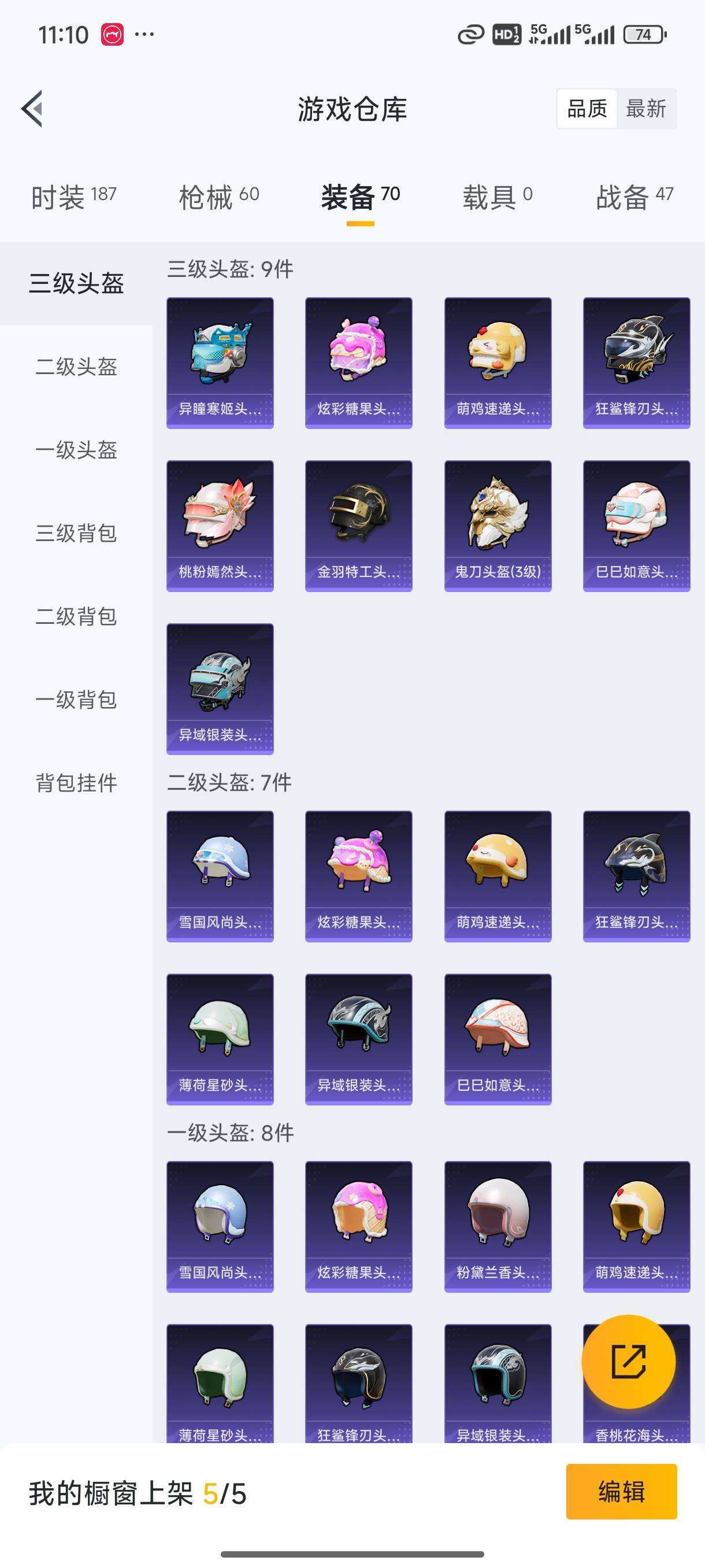
Task: Open 鬼刀头盔(3级) item
Action: [498, 526]
